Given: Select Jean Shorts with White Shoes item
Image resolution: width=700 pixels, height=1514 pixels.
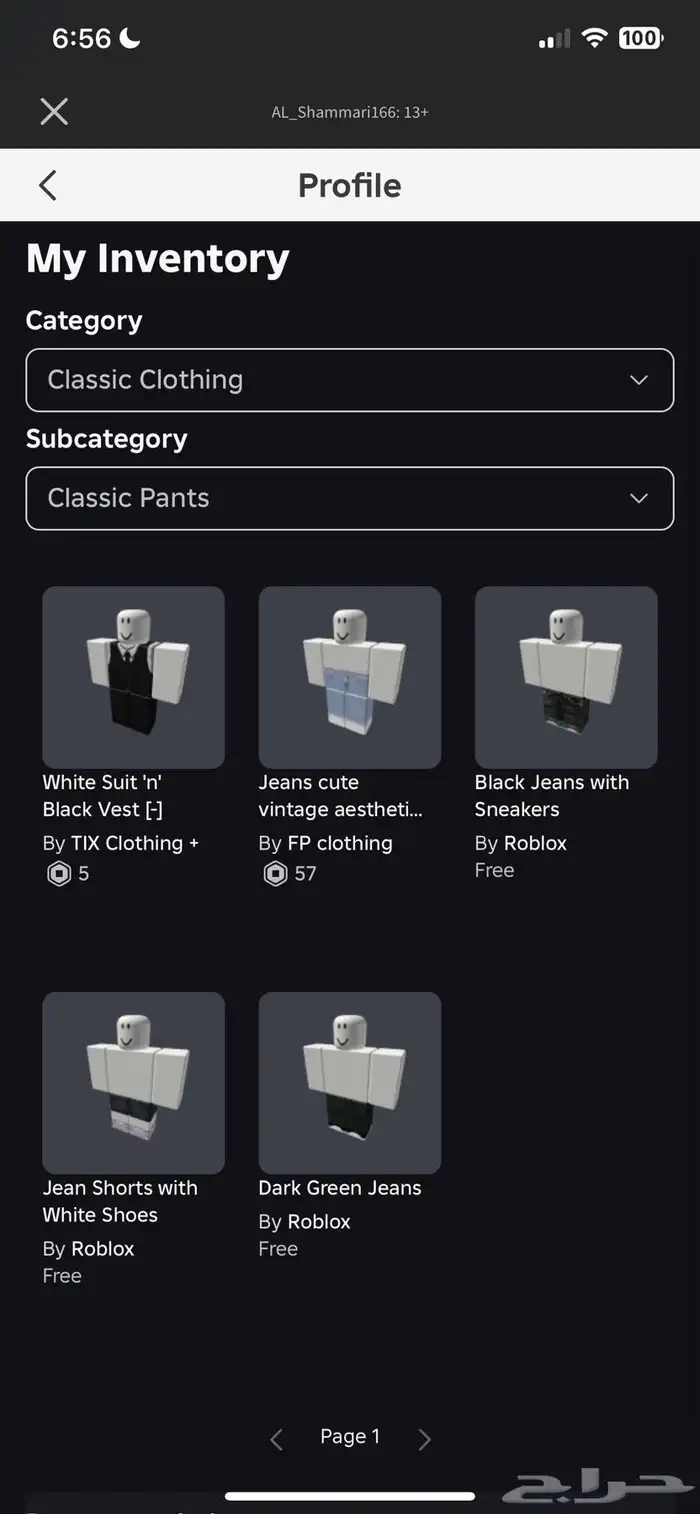Looking at the screenshot, I should (133, 1082).
